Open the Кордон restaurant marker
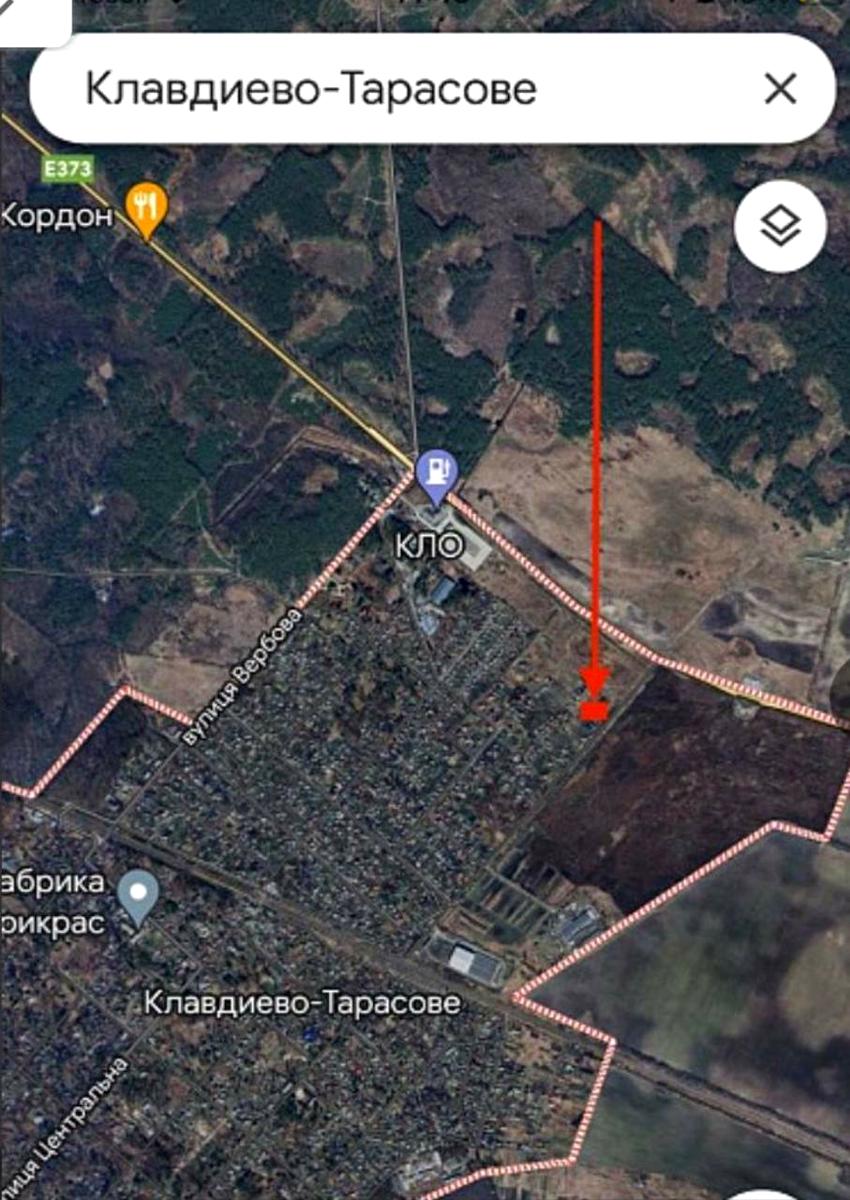 (146, 209)
